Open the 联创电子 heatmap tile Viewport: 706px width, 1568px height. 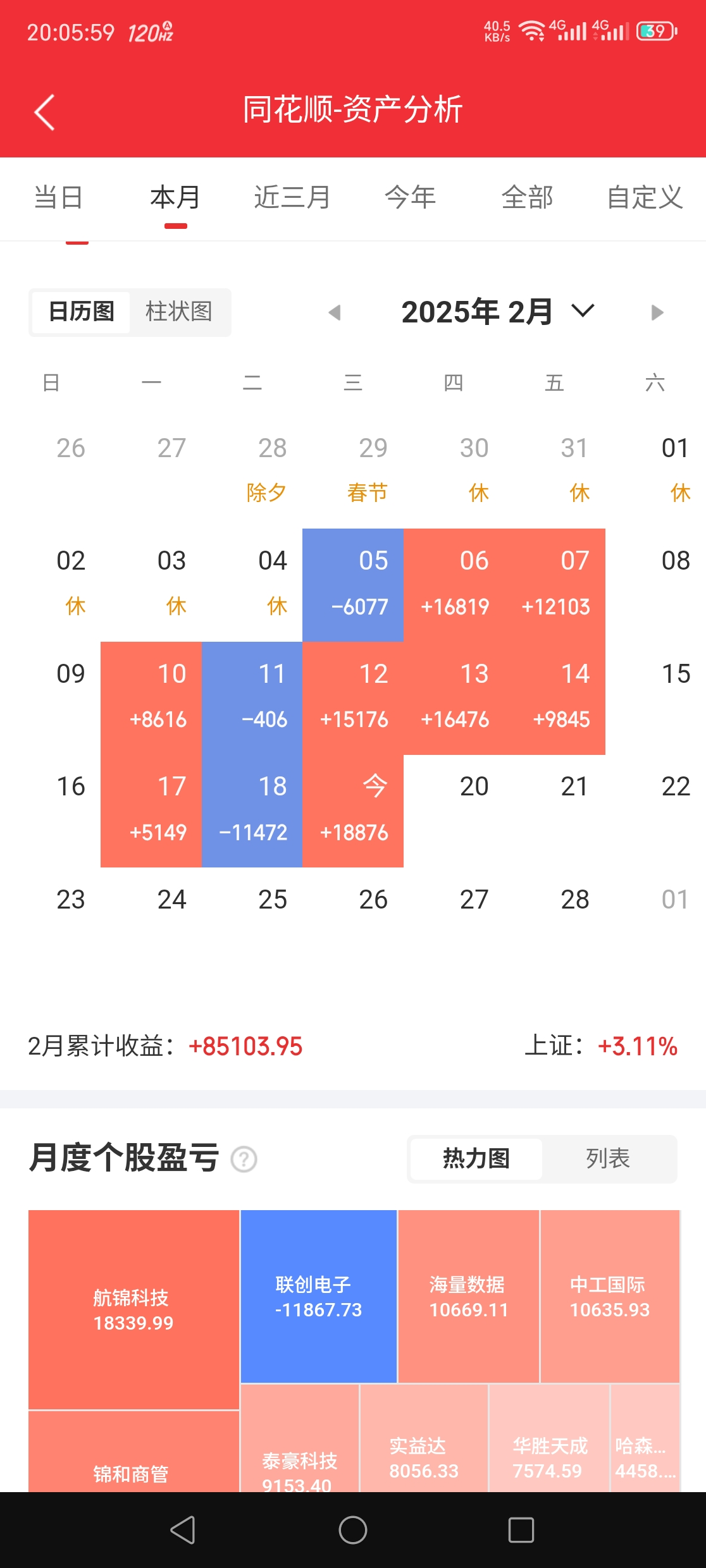pyautogui.click(x=319, y=1296)
